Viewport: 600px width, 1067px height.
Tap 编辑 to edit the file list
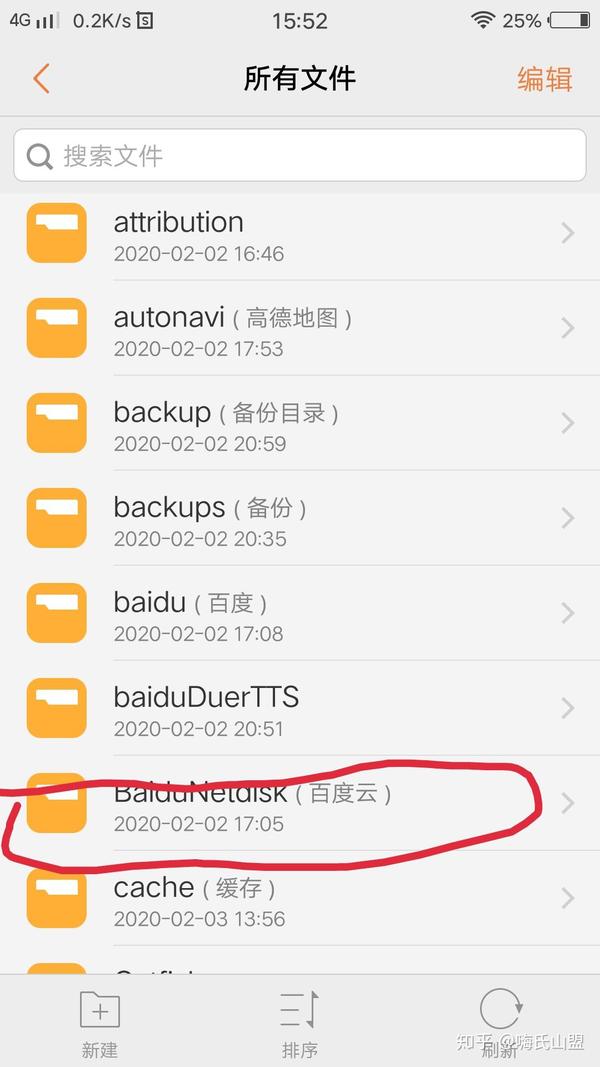click(x=544, y=79)
